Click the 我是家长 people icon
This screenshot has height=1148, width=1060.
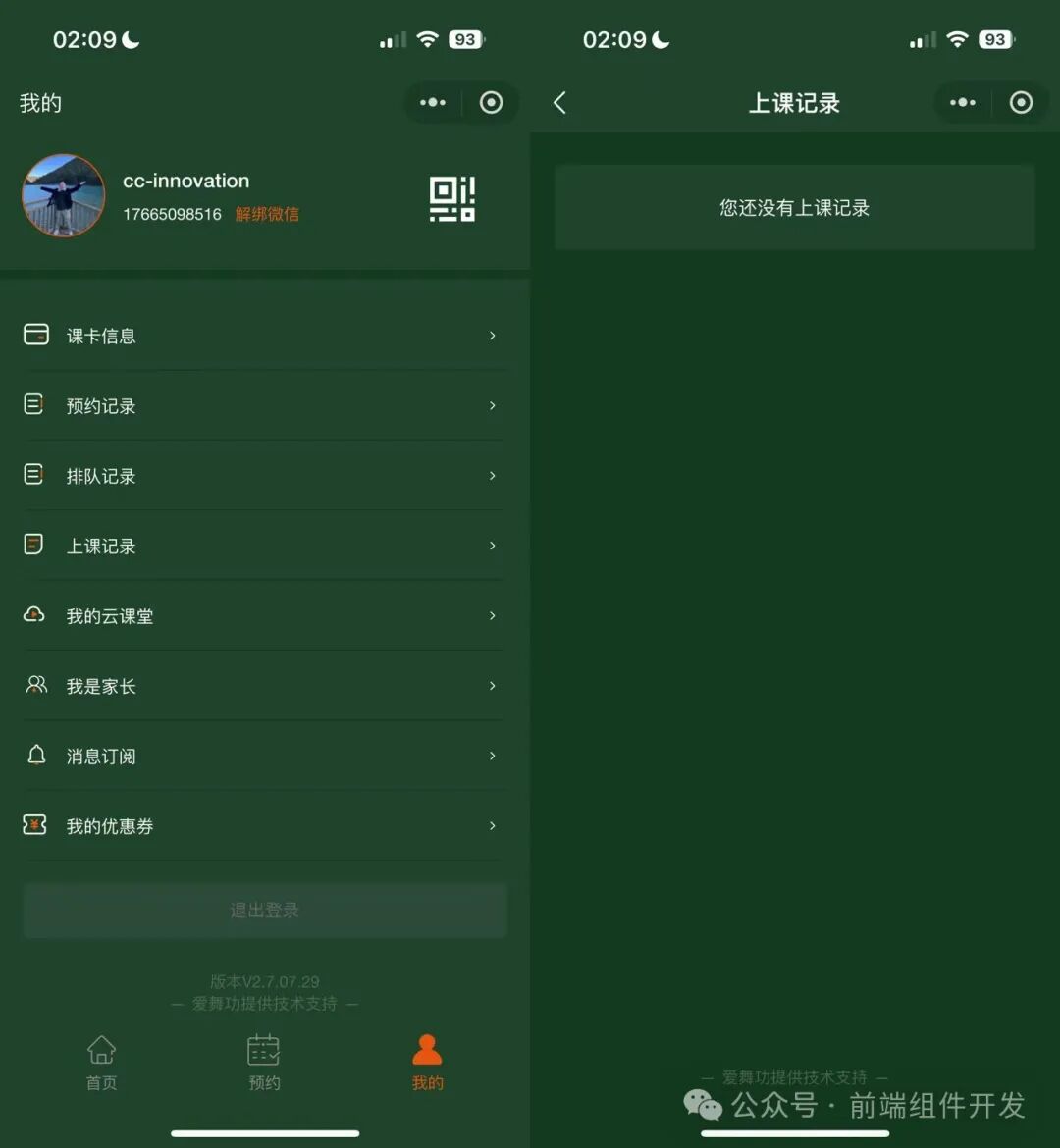pos(35,686)
